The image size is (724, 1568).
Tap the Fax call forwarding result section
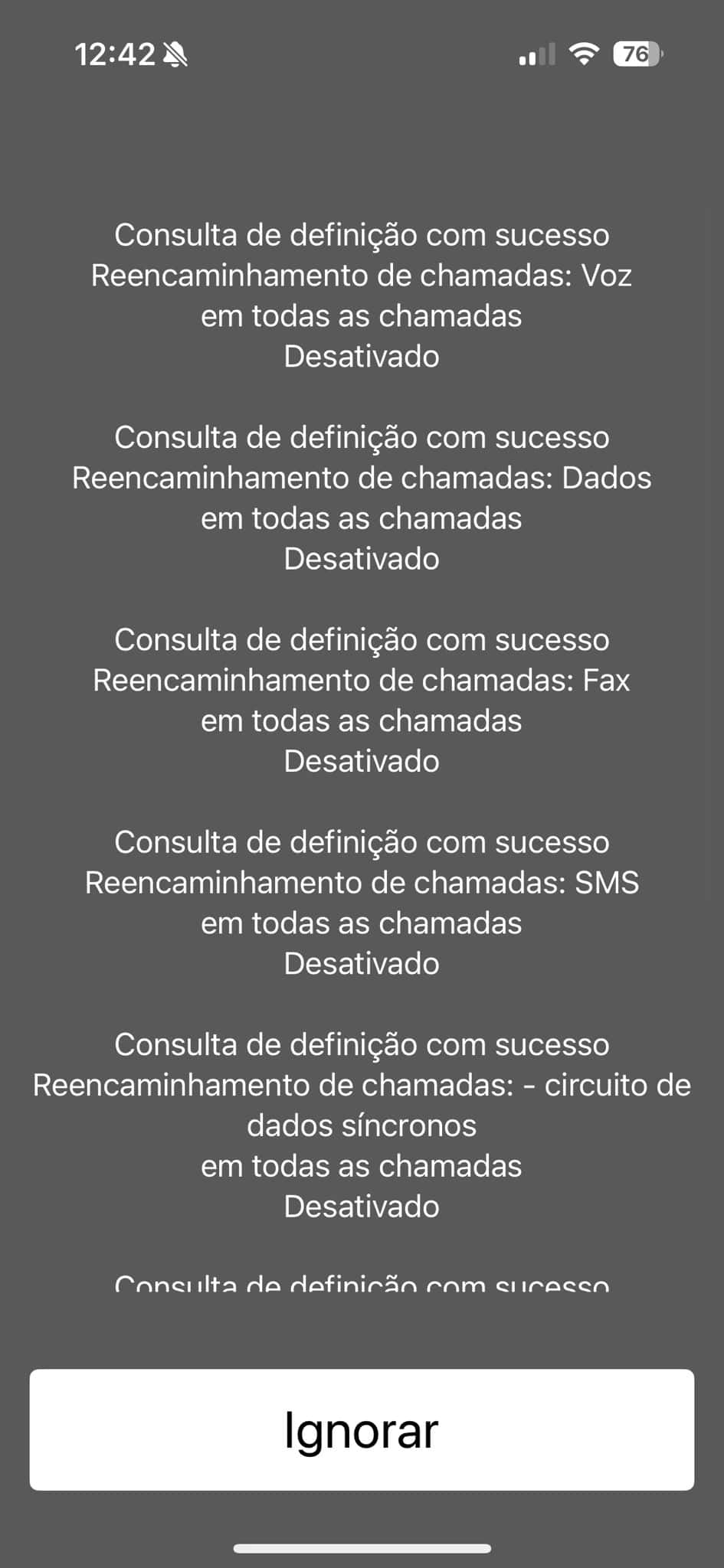(x=362, y=699)
